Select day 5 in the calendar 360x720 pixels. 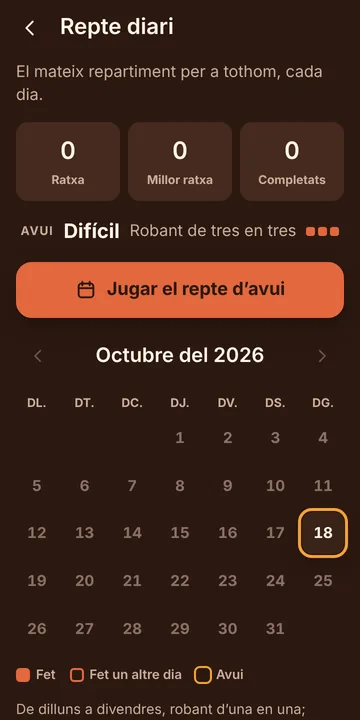tap(37, 485)
